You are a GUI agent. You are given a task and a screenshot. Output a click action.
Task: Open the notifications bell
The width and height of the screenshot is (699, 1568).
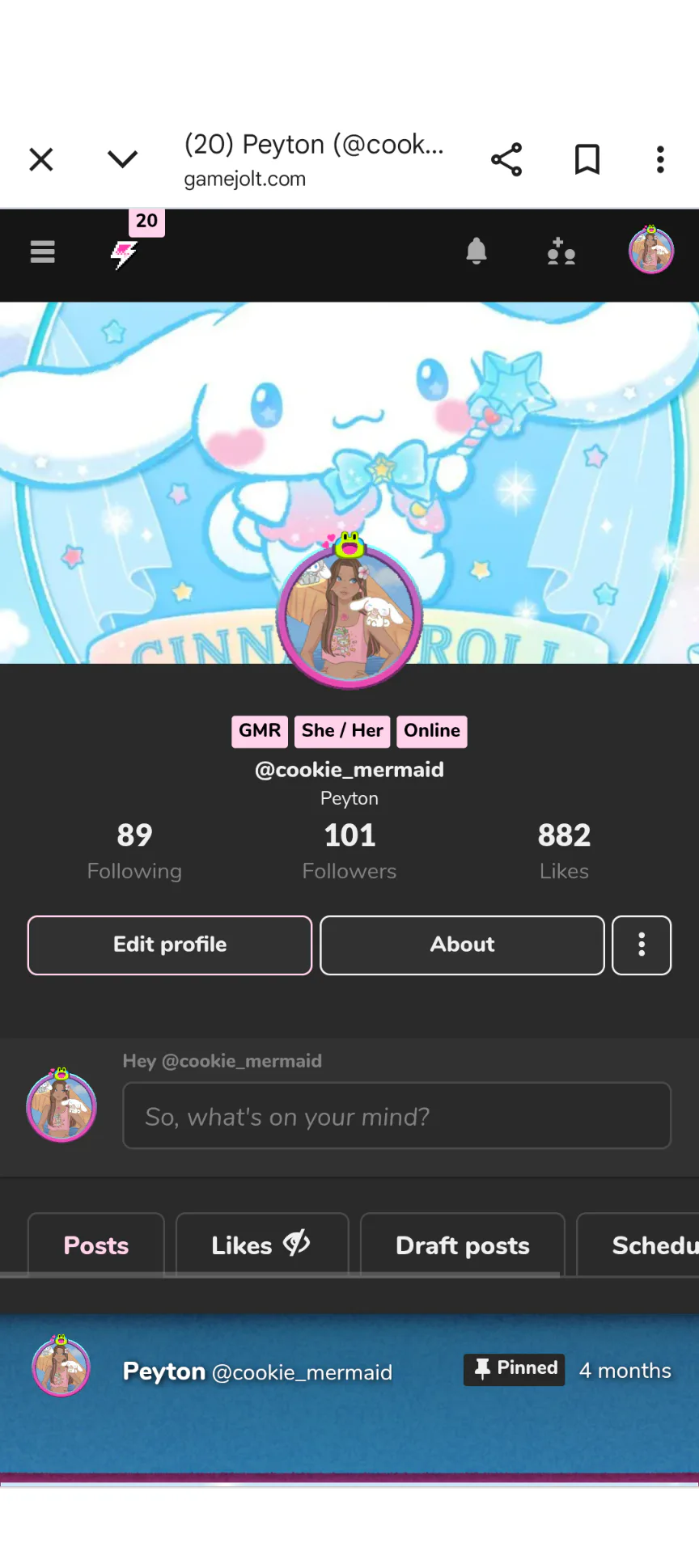pyautogui.click(x=477, y=251)
